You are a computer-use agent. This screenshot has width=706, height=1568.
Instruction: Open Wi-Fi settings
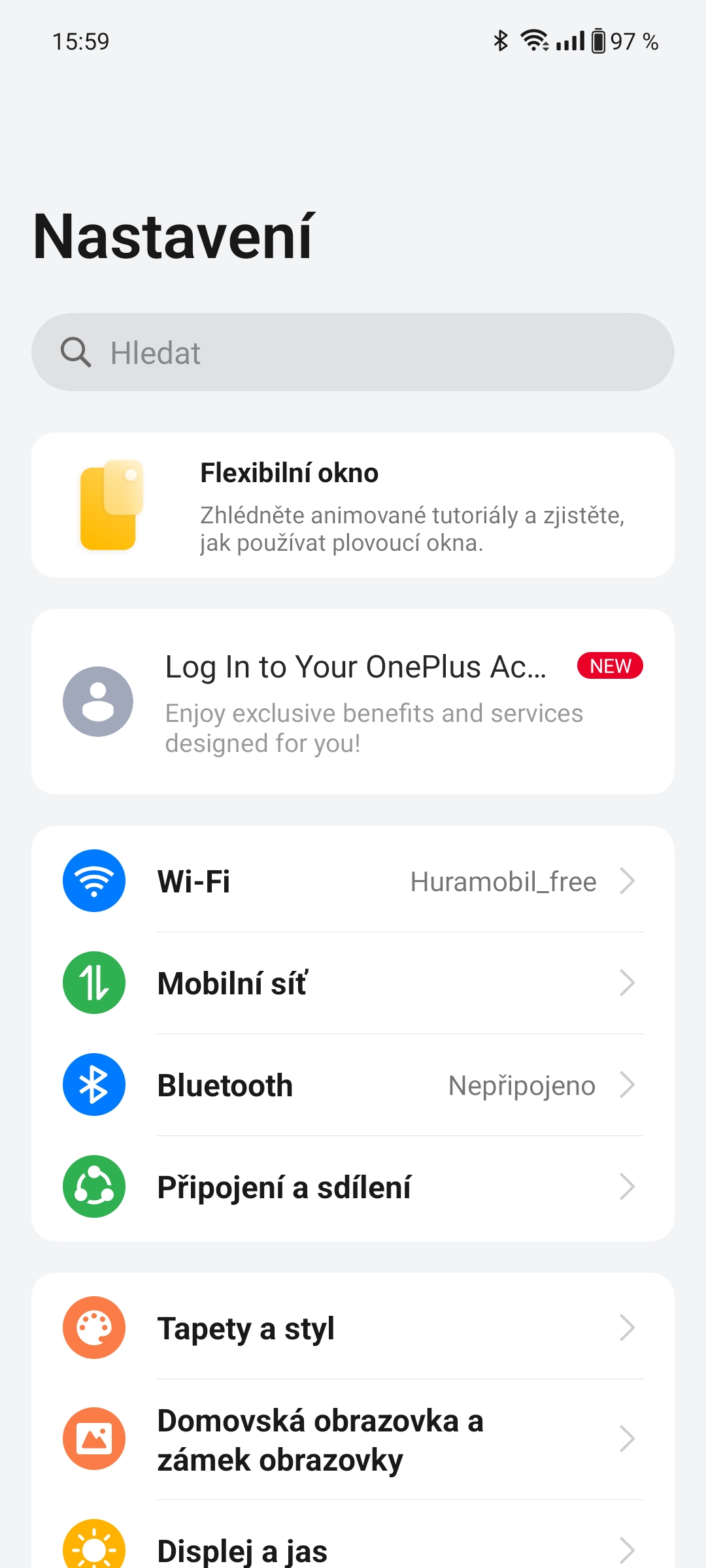(353, 881)
